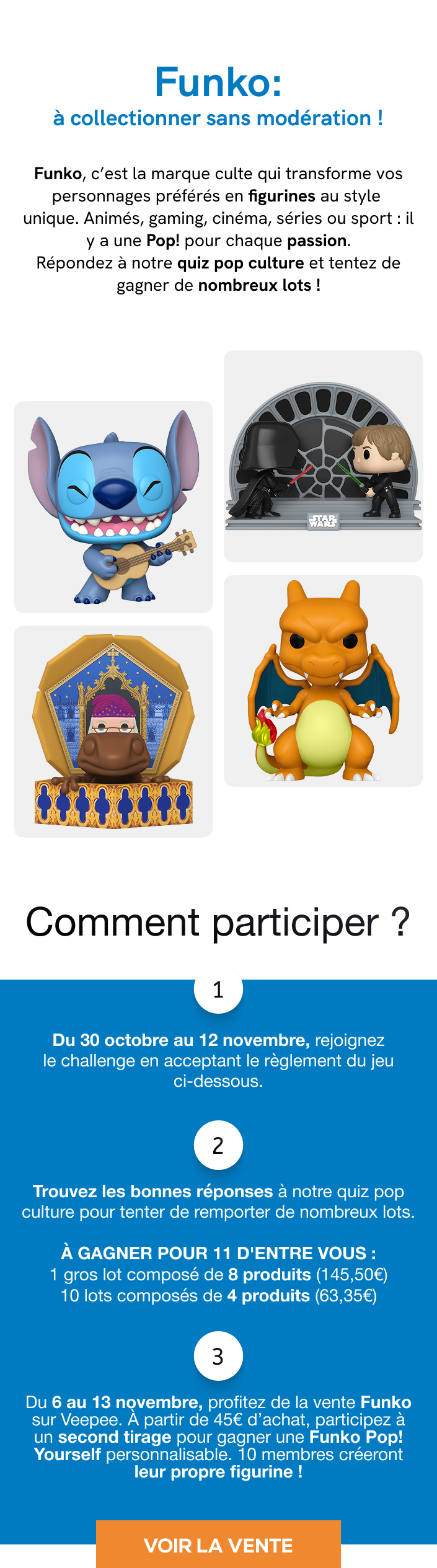
Task: Open the Funko sale via VOIR LA VENTE
Action: tap(218, 1544)
